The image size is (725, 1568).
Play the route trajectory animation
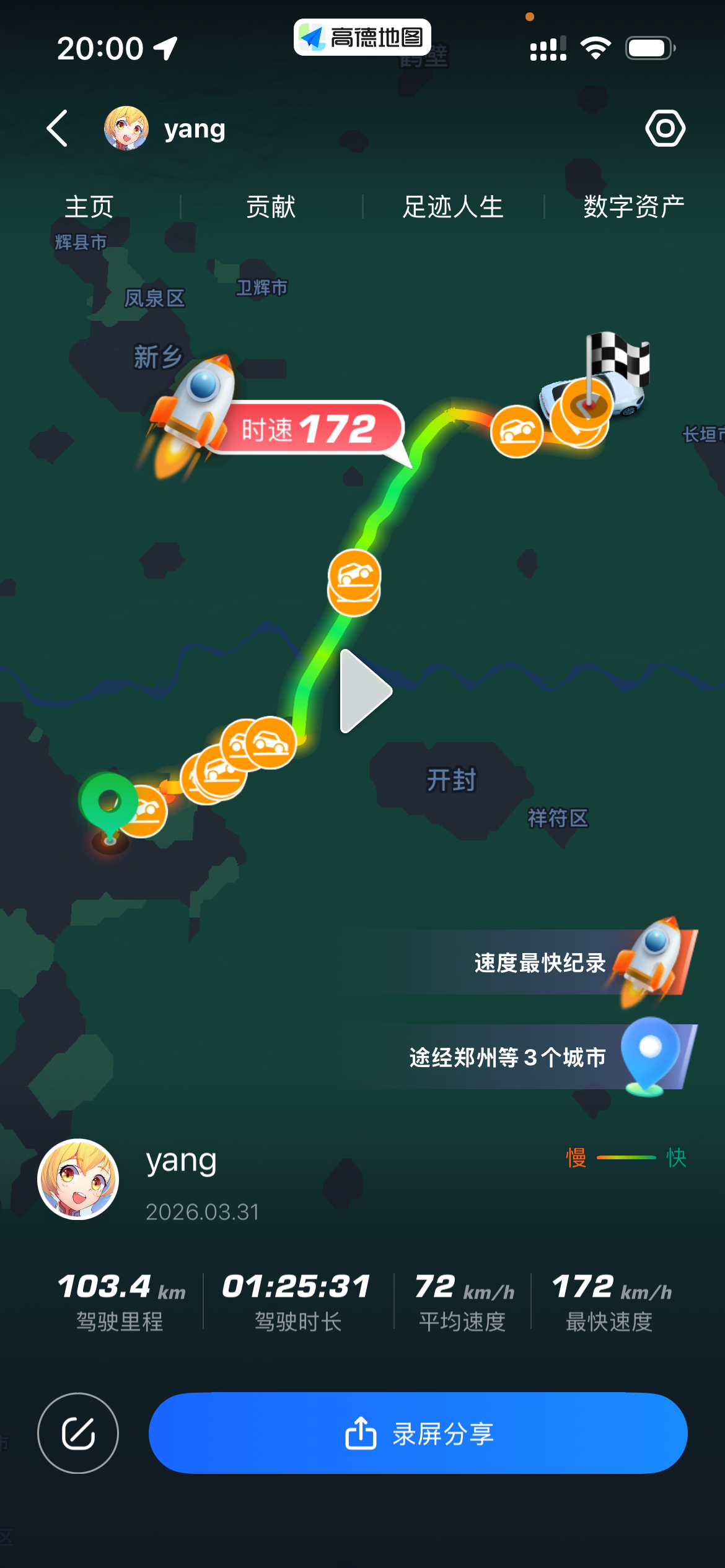click(364, 691)
